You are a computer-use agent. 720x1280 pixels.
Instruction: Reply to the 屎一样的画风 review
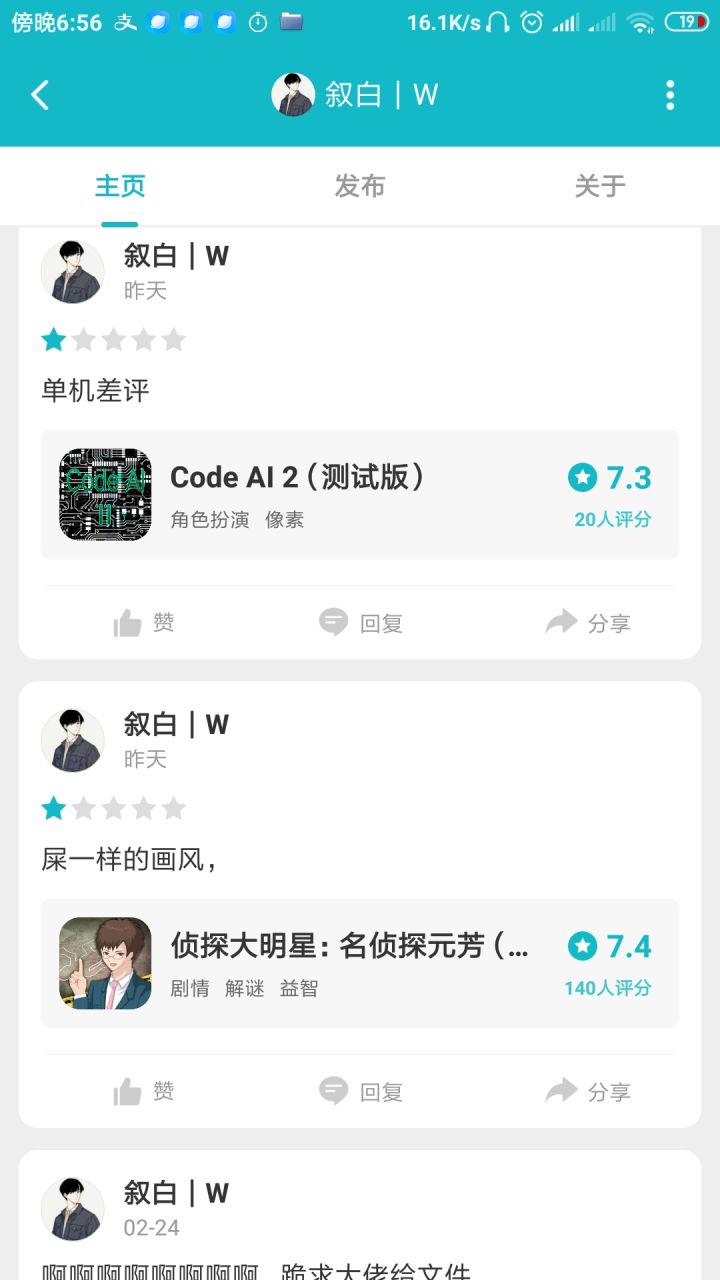click(x=360, y=1092)
